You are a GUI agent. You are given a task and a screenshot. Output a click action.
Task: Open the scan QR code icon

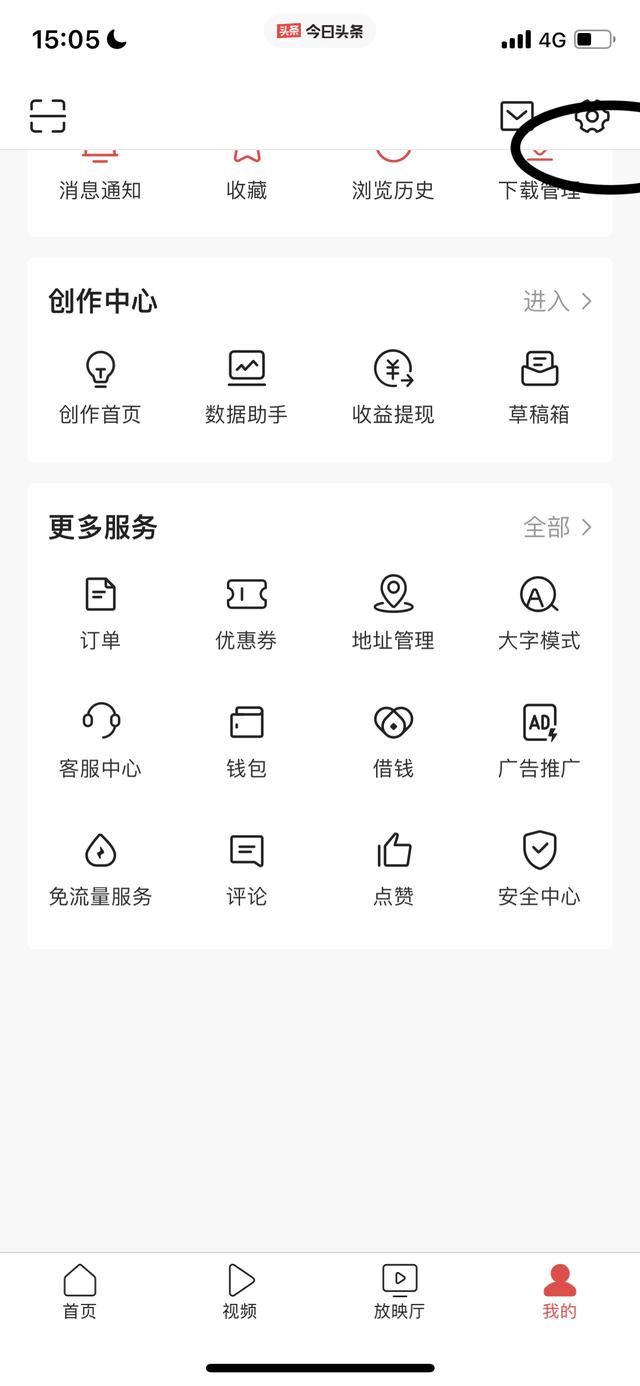[x=47, y=116]
